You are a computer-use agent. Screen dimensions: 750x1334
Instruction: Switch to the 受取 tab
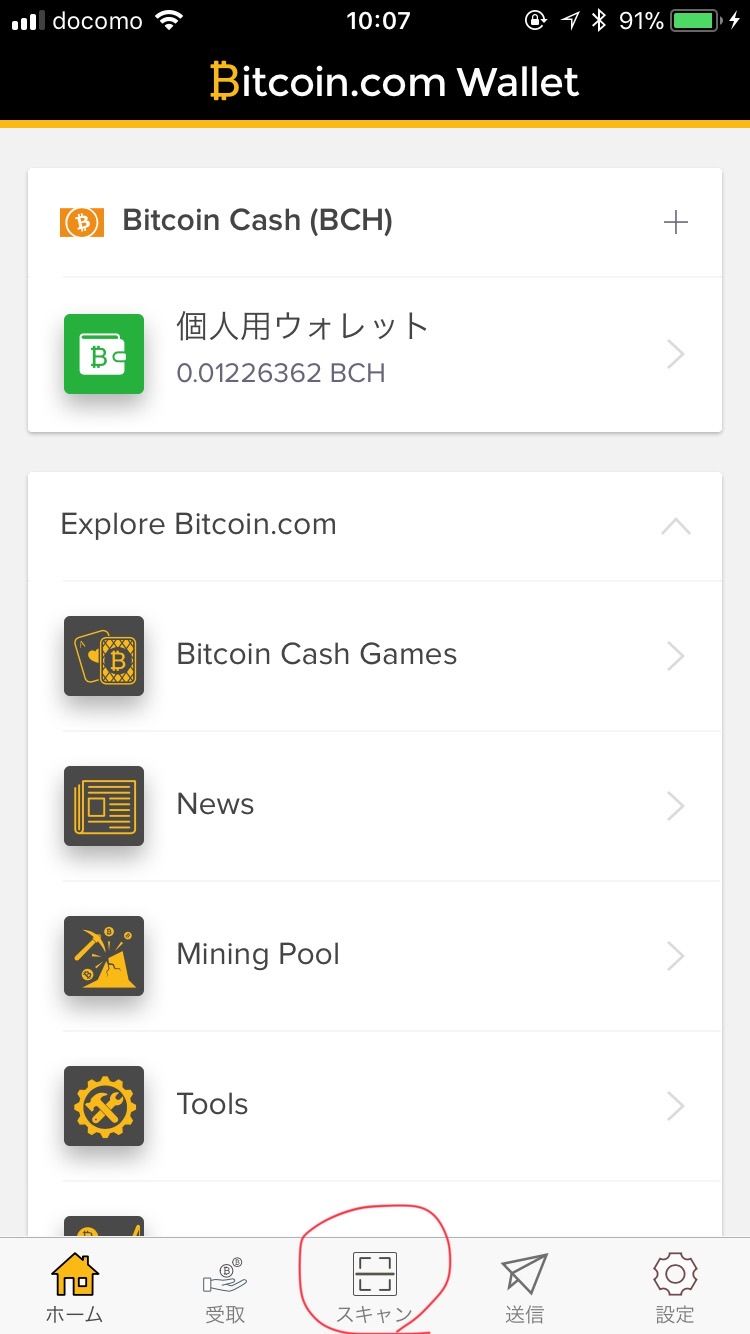(225, 1286)
